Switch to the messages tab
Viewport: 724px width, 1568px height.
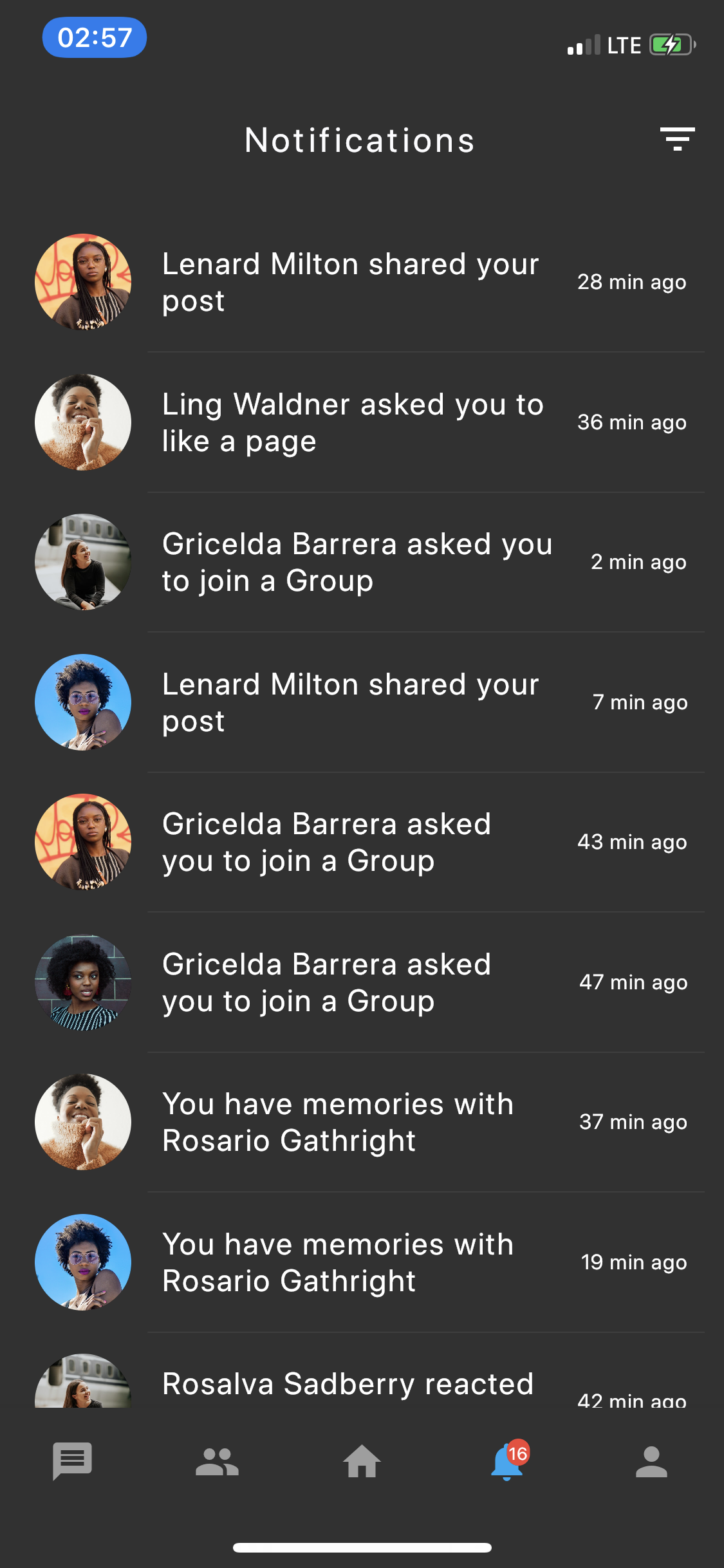click(x=72, y=1461)
